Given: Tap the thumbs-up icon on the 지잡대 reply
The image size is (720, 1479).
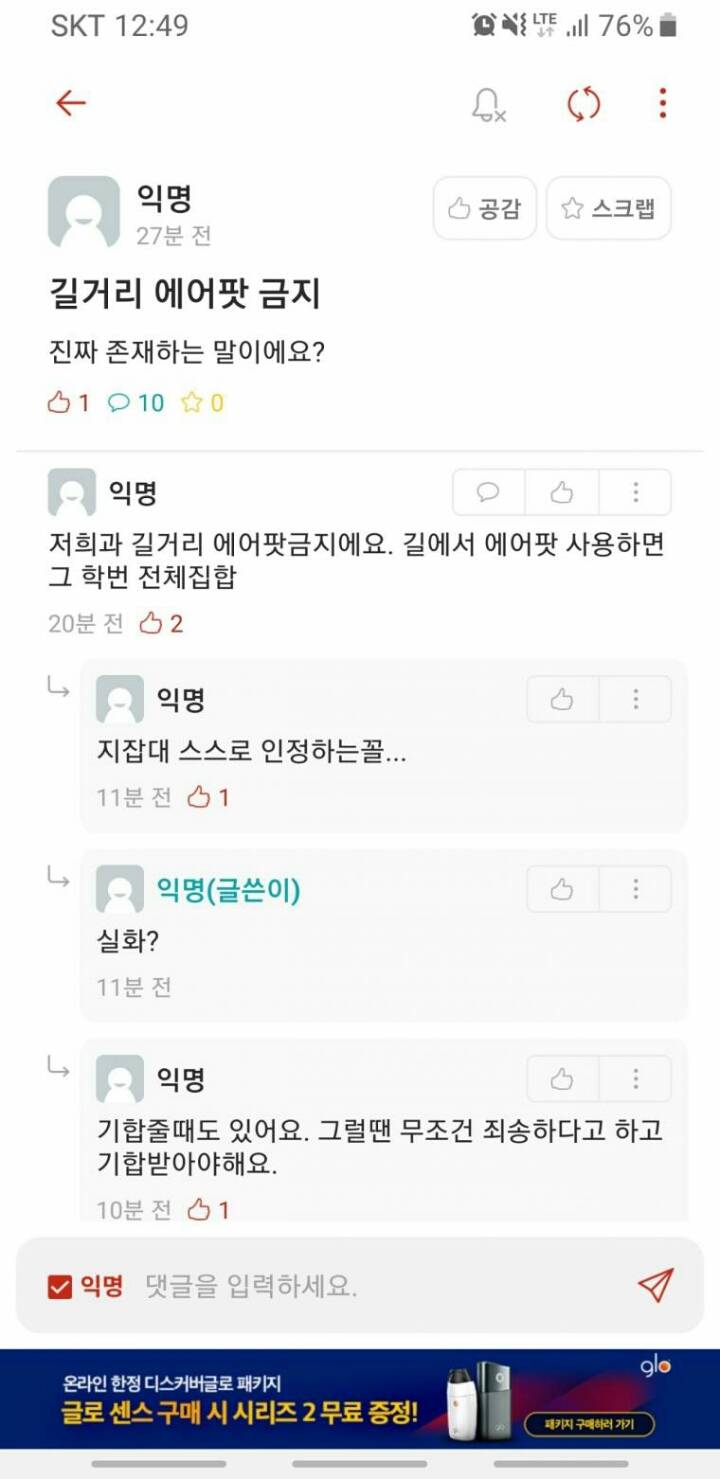Looking at the screenshot, I should [x=561, y=699].
